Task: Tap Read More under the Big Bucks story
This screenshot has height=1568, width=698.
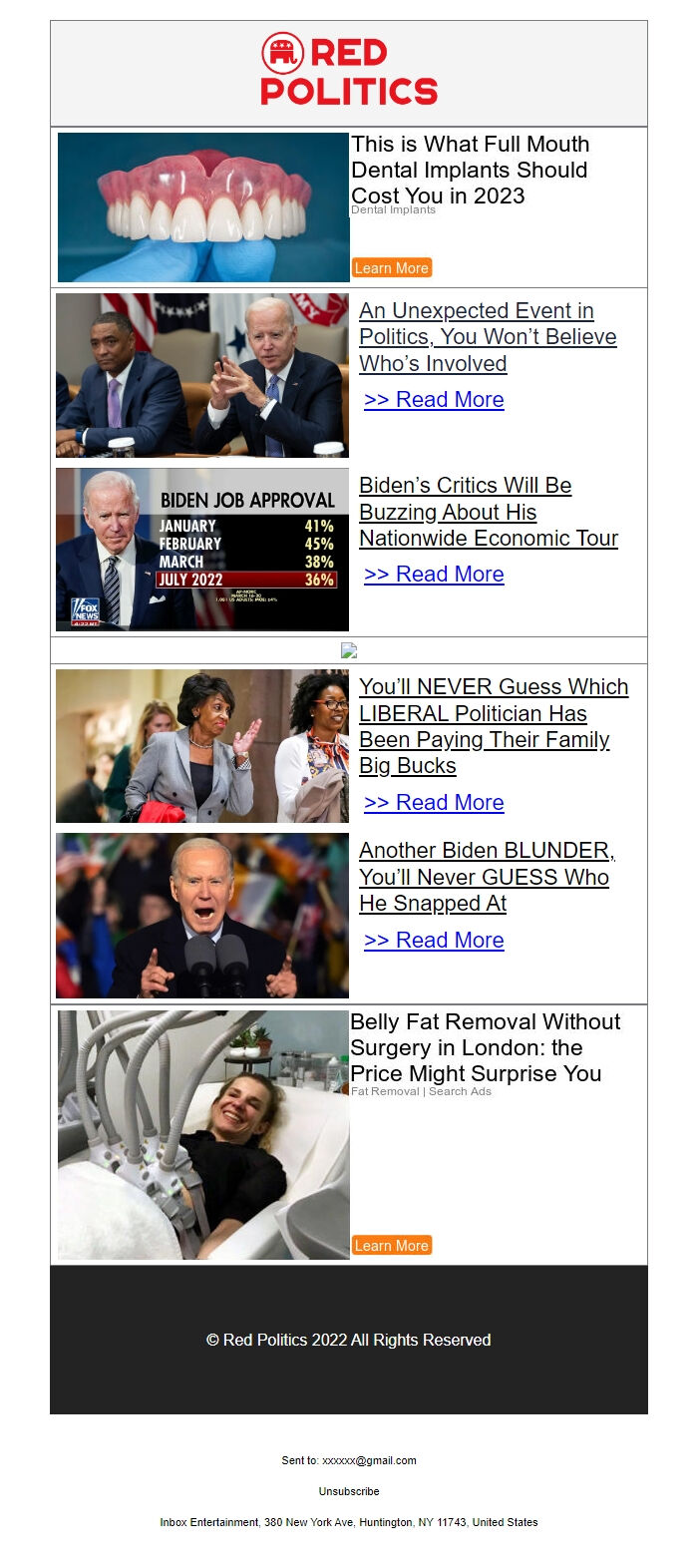Action: [x=434, y=803]
